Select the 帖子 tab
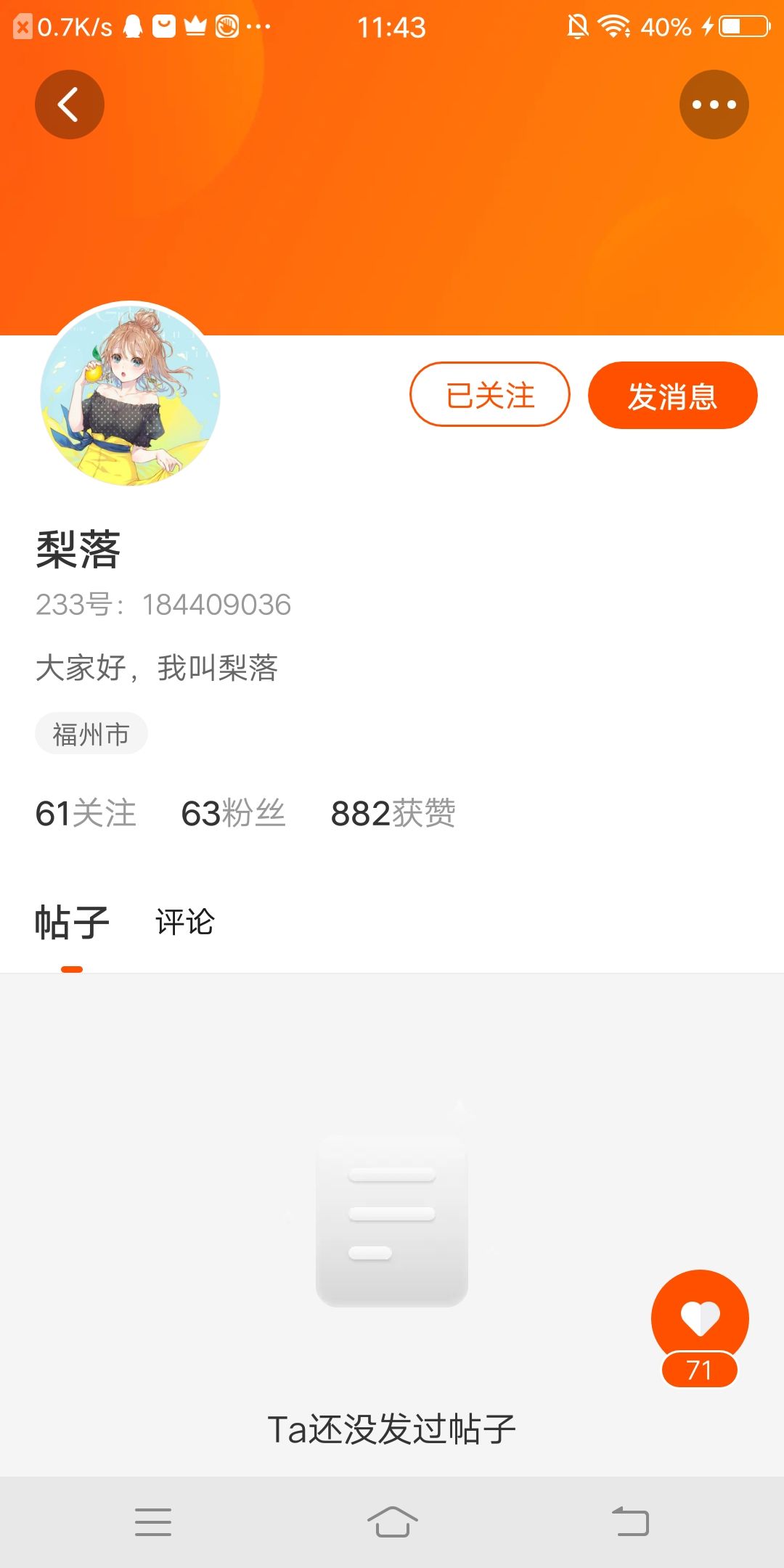The width and height of the screenshot is (784, 1568). click(x=72, y=922)
